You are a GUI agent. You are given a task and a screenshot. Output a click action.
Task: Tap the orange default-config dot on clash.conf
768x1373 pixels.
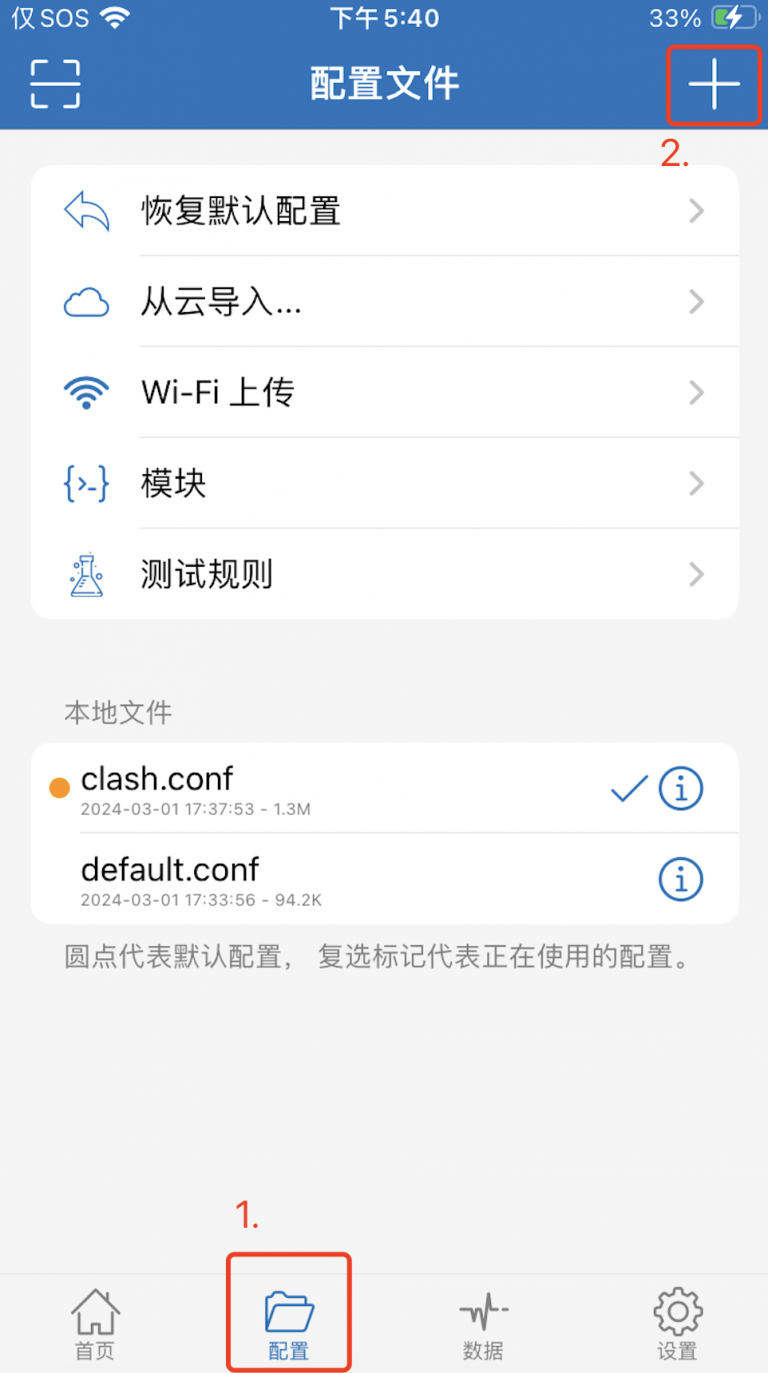coord(58,788)
